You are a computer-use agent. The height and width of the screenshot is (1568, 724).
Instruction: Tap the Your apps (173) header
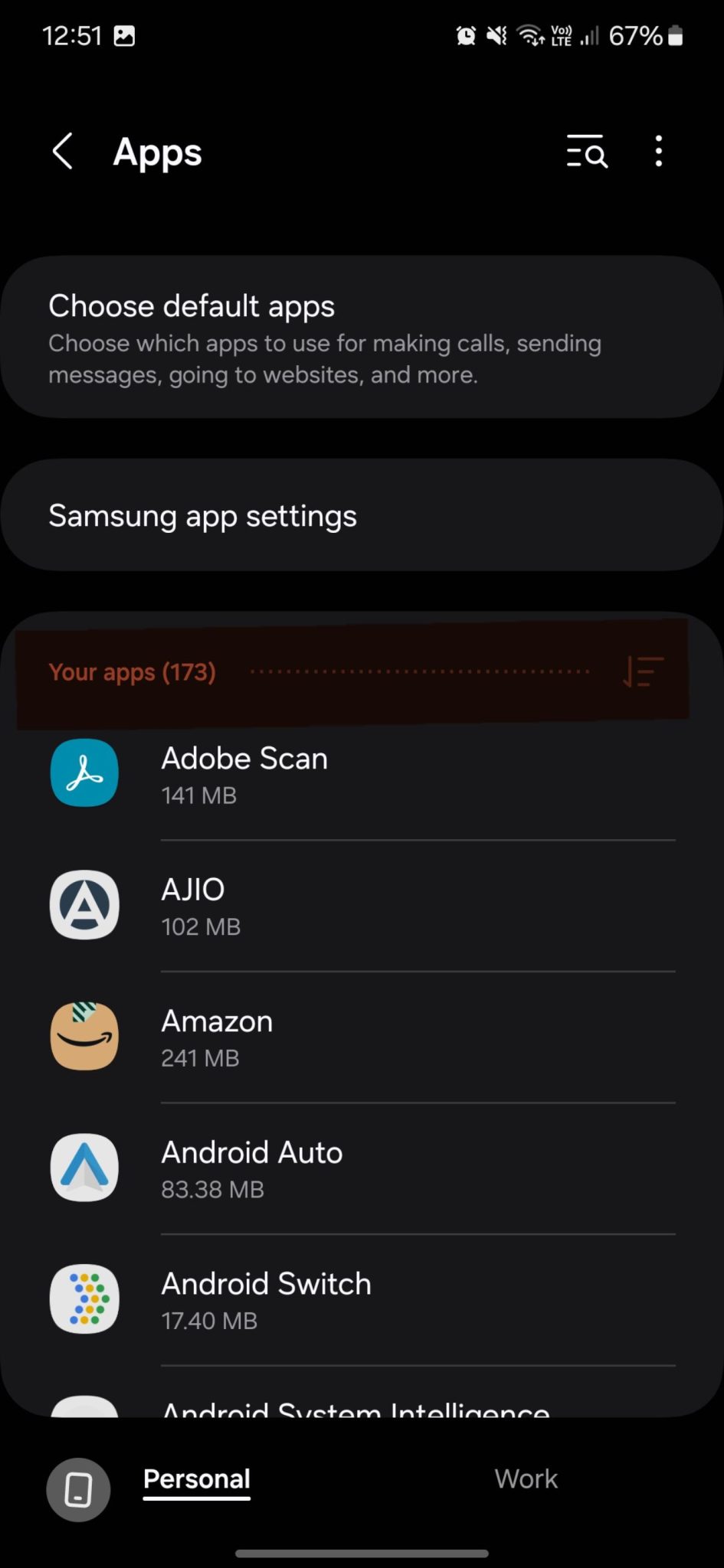pyautogui.click(x=132, y=671)
